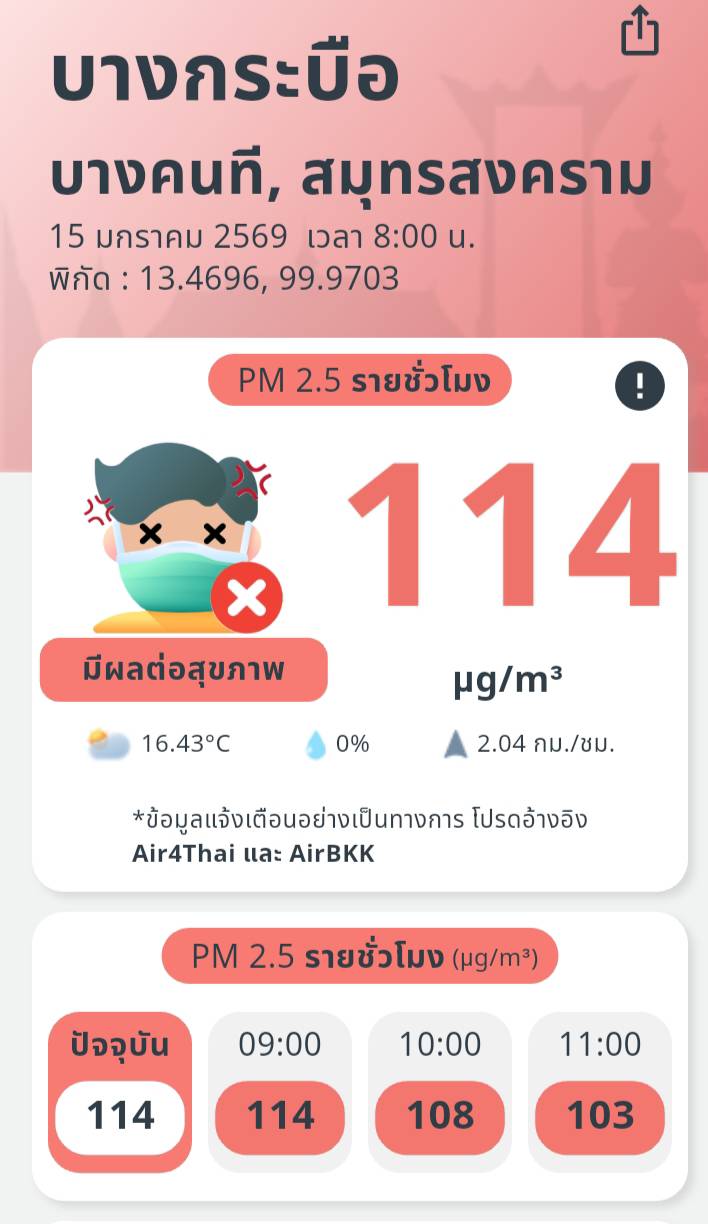
Task: Select the current hour (ปัจจุบัน) tile
Action: point(120,1092)
